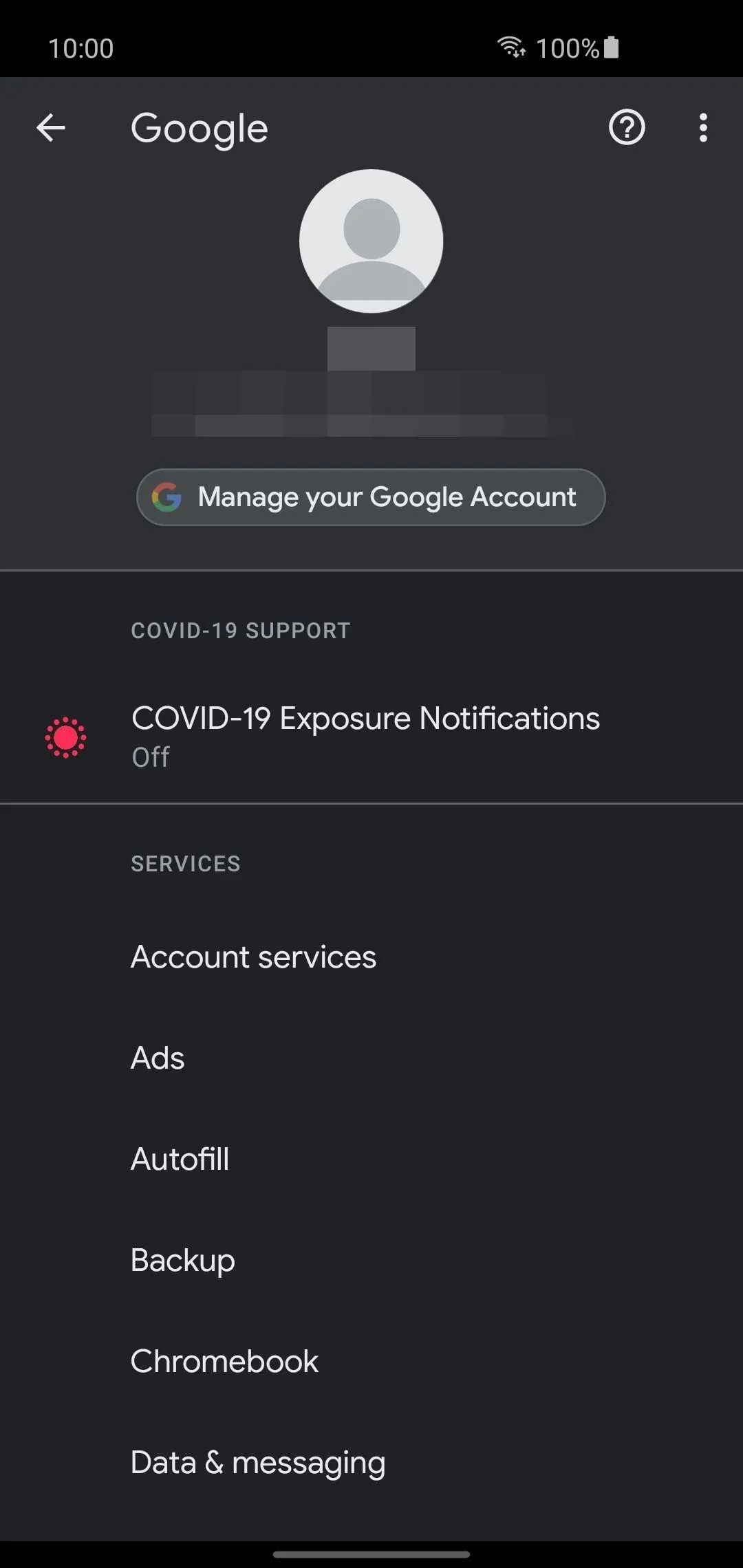Open Data & messaging
This screenshot has height=1568, width=743.
click(371, 1462)
